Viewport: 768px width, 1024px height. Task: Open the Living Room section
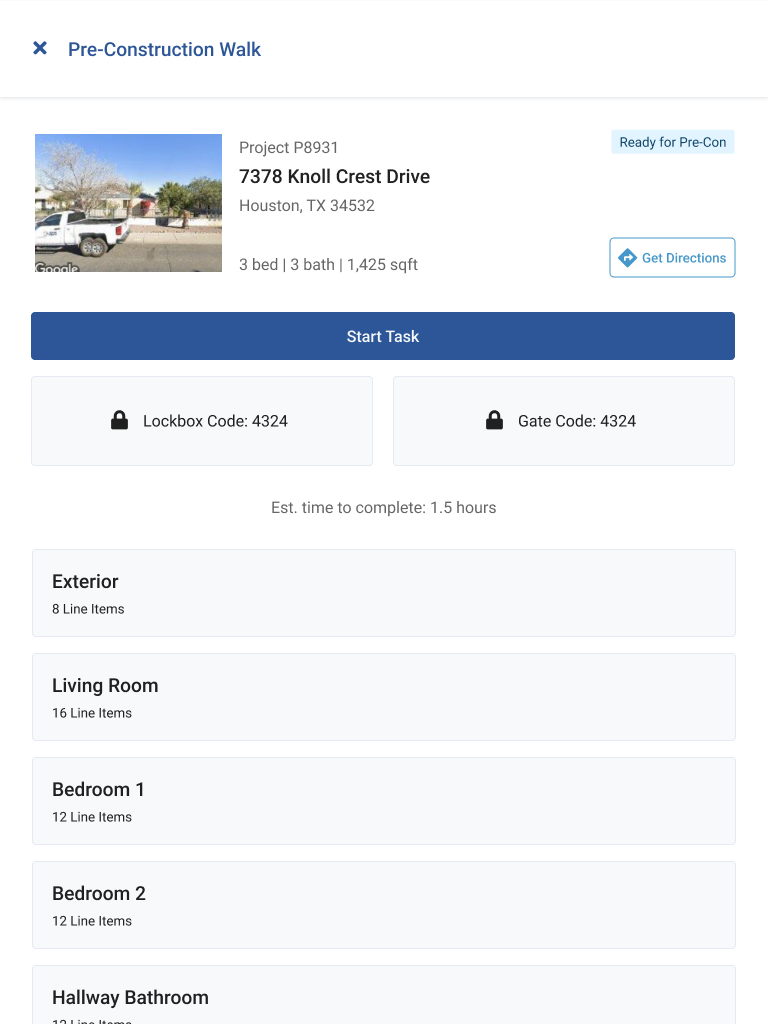coord(384,697)
